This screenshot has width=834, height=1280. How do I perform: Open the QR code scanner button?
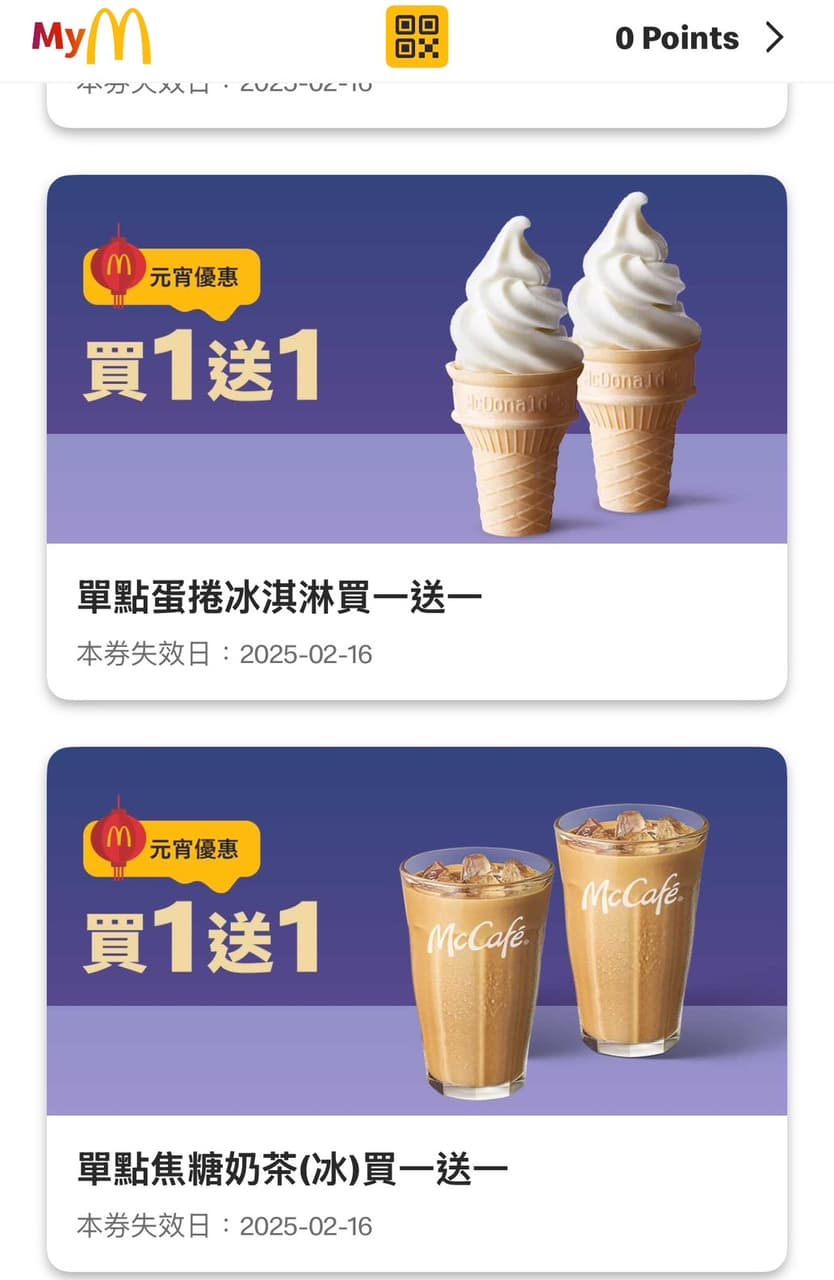pos(416,37)
